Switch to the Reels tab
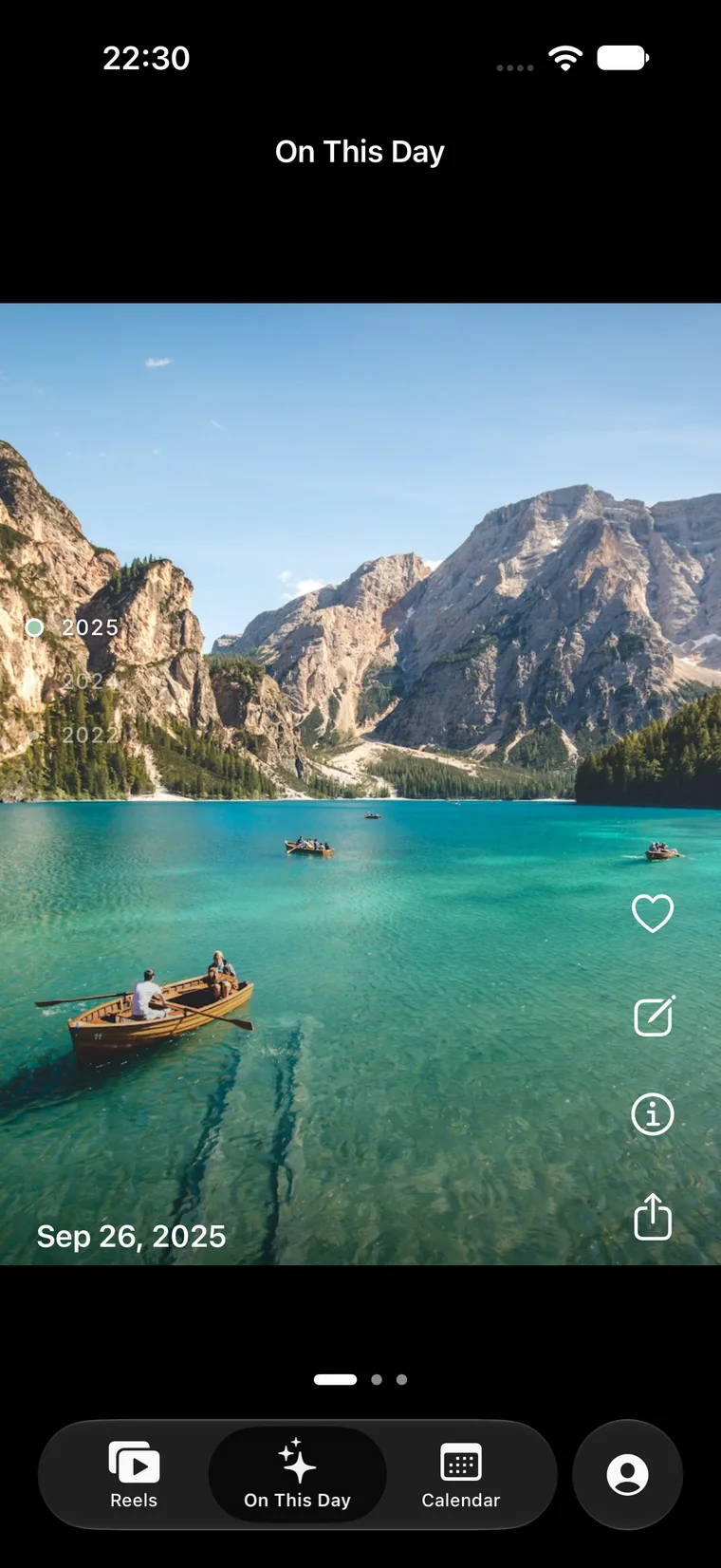The width and height of the screenshot is (721, 1568). tap(134, 1475)
